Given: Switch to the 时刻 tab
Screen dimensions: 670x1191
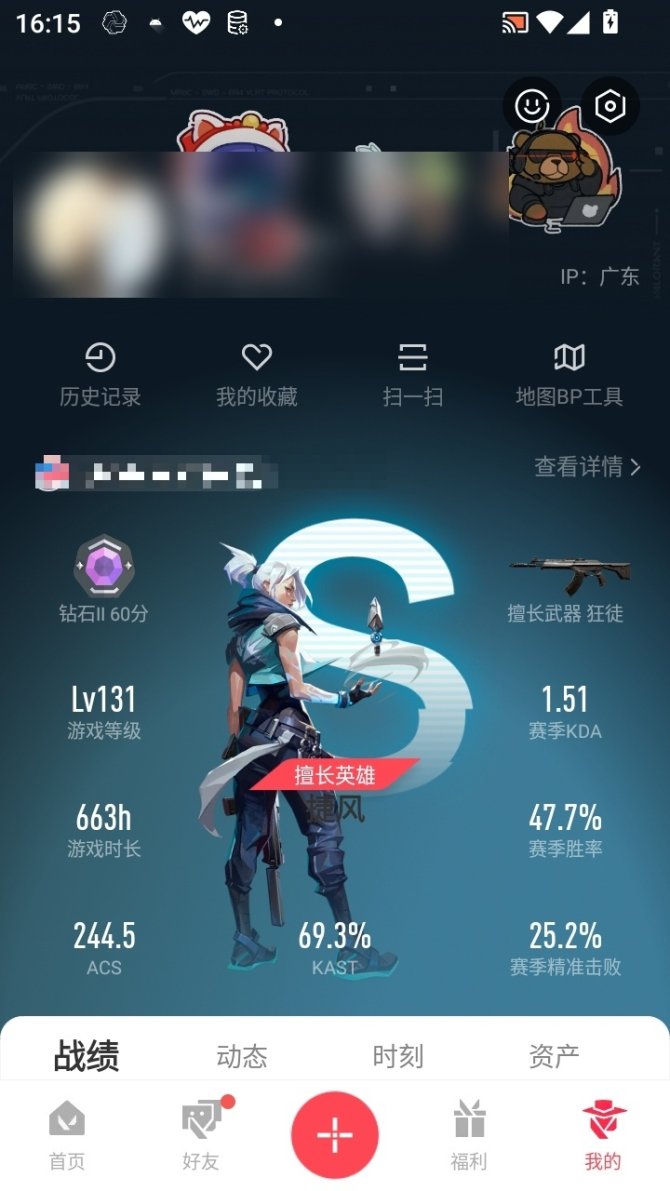Looking at the screenshot, I should pyautogui.click(x=398, y=1056).
